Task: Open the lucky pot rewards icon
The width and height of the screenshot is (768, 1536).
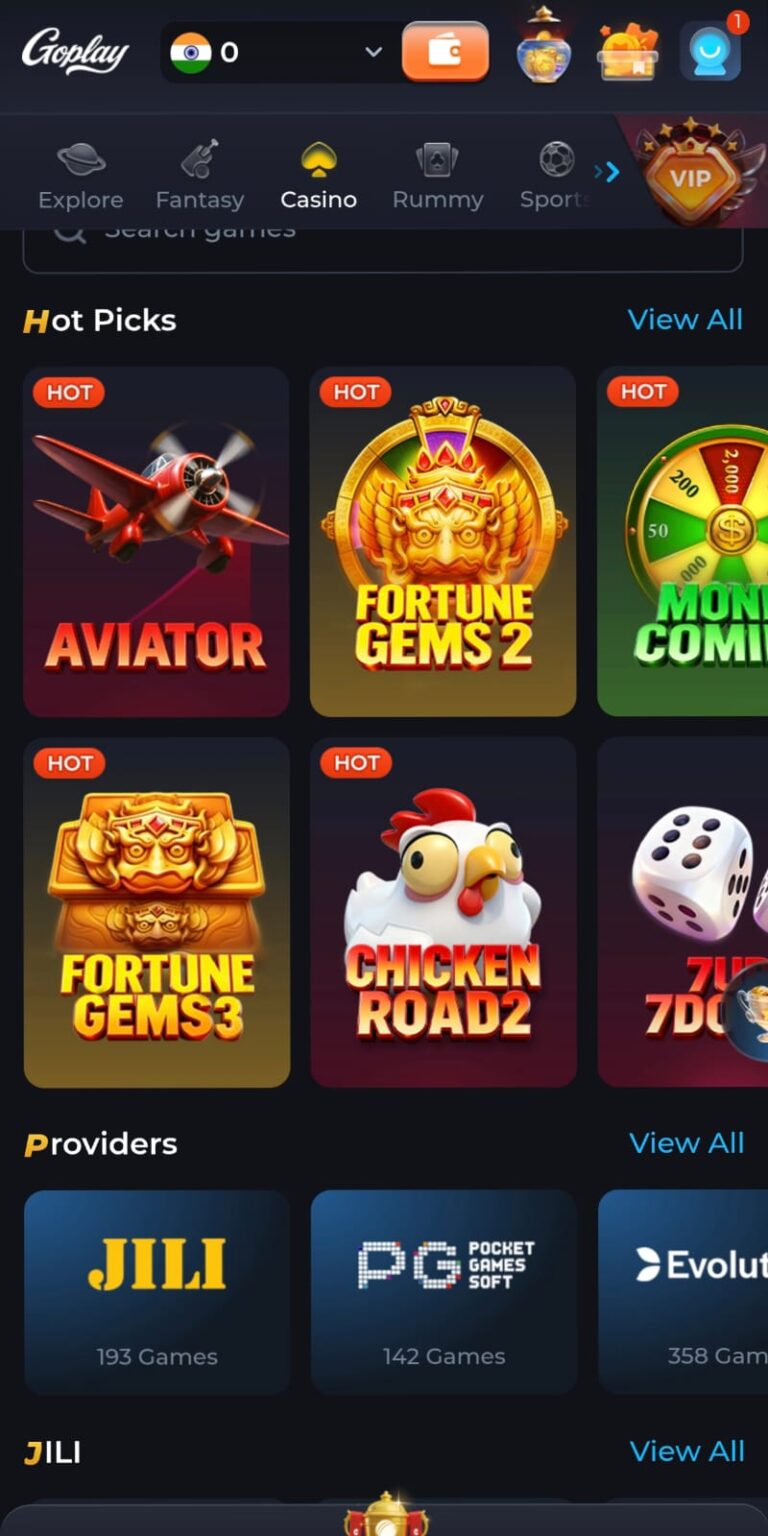Action: pyautogui.click(x=543, y=50)
